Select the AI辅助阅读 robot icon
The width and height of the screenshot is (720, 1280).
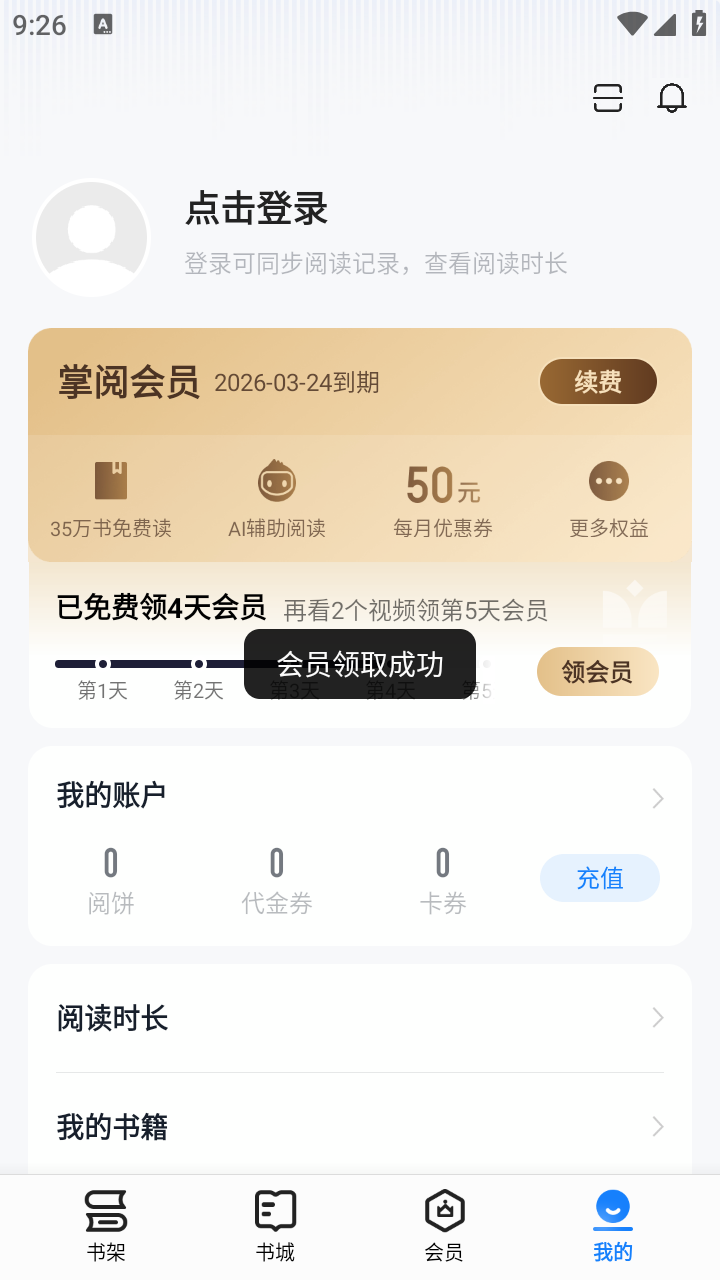click(276, 481)
